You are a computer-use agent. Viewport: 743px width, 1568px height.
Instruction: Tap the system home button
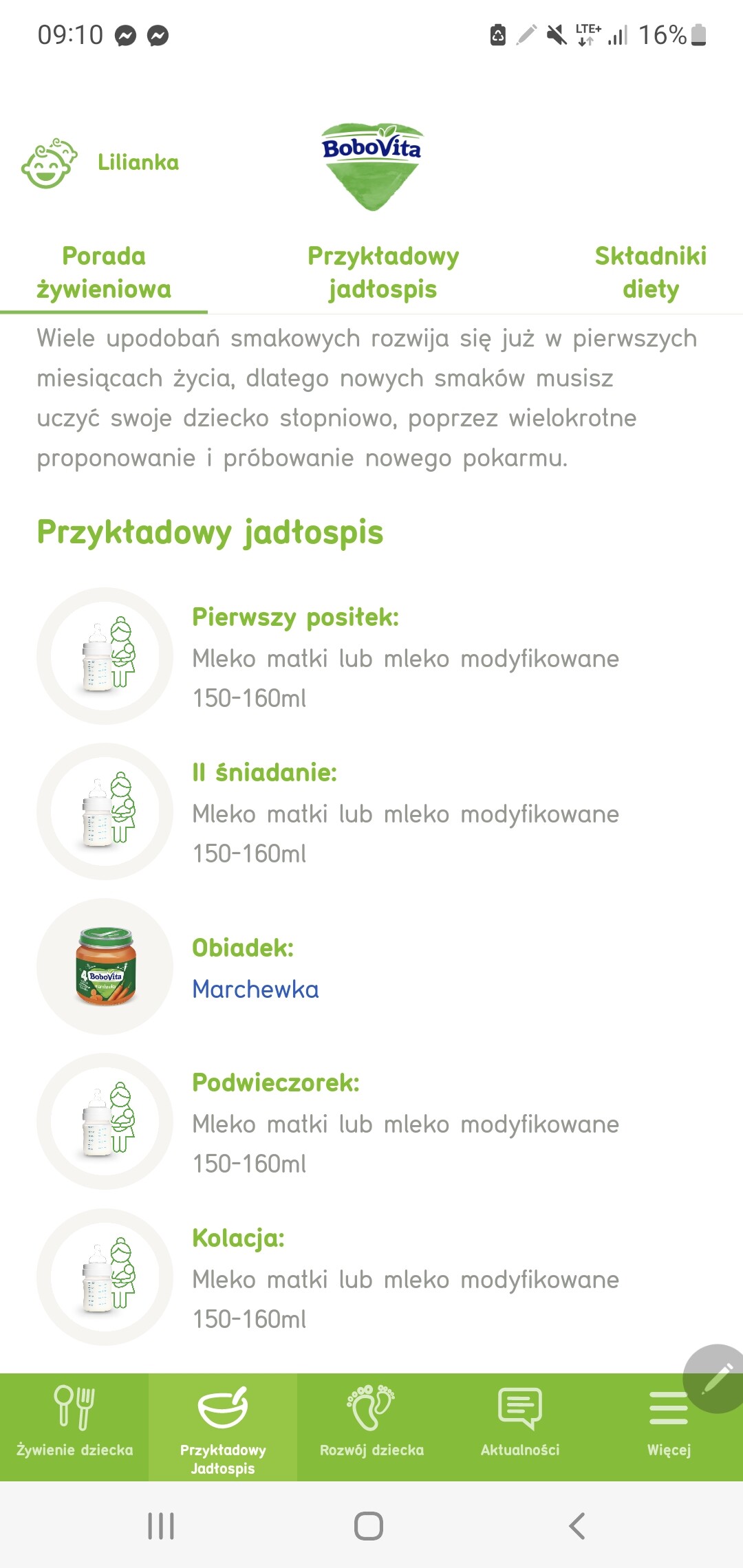click(x=369, y=1526)
